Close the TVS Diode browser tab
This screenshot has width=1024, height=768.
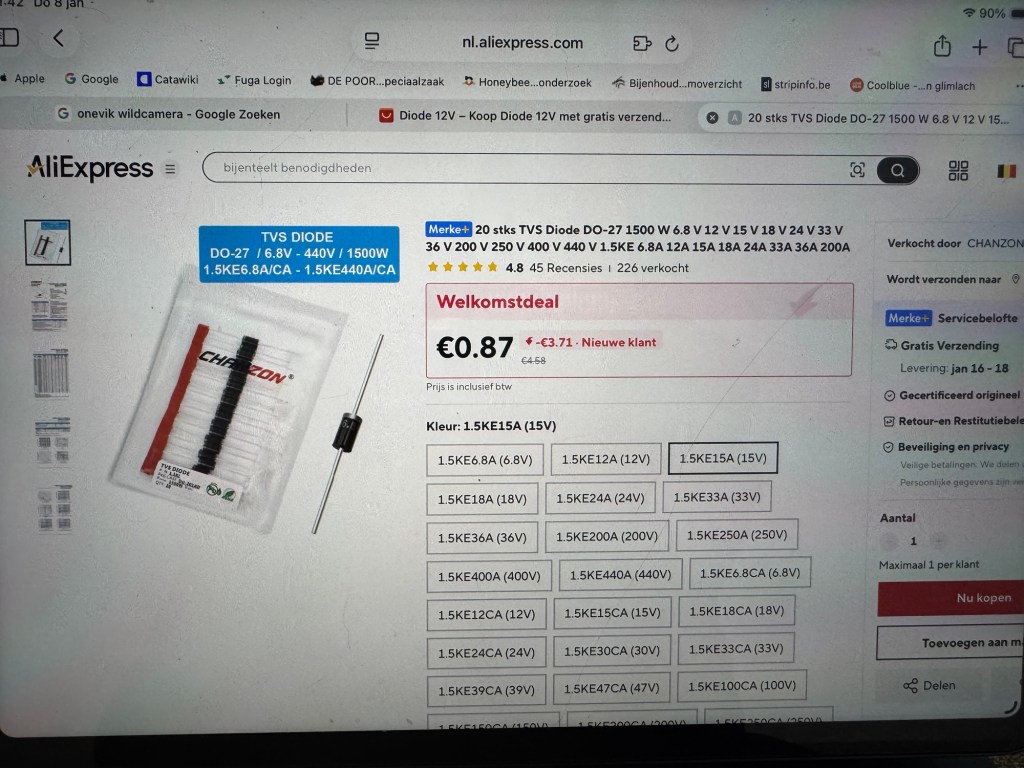[712, 117]
